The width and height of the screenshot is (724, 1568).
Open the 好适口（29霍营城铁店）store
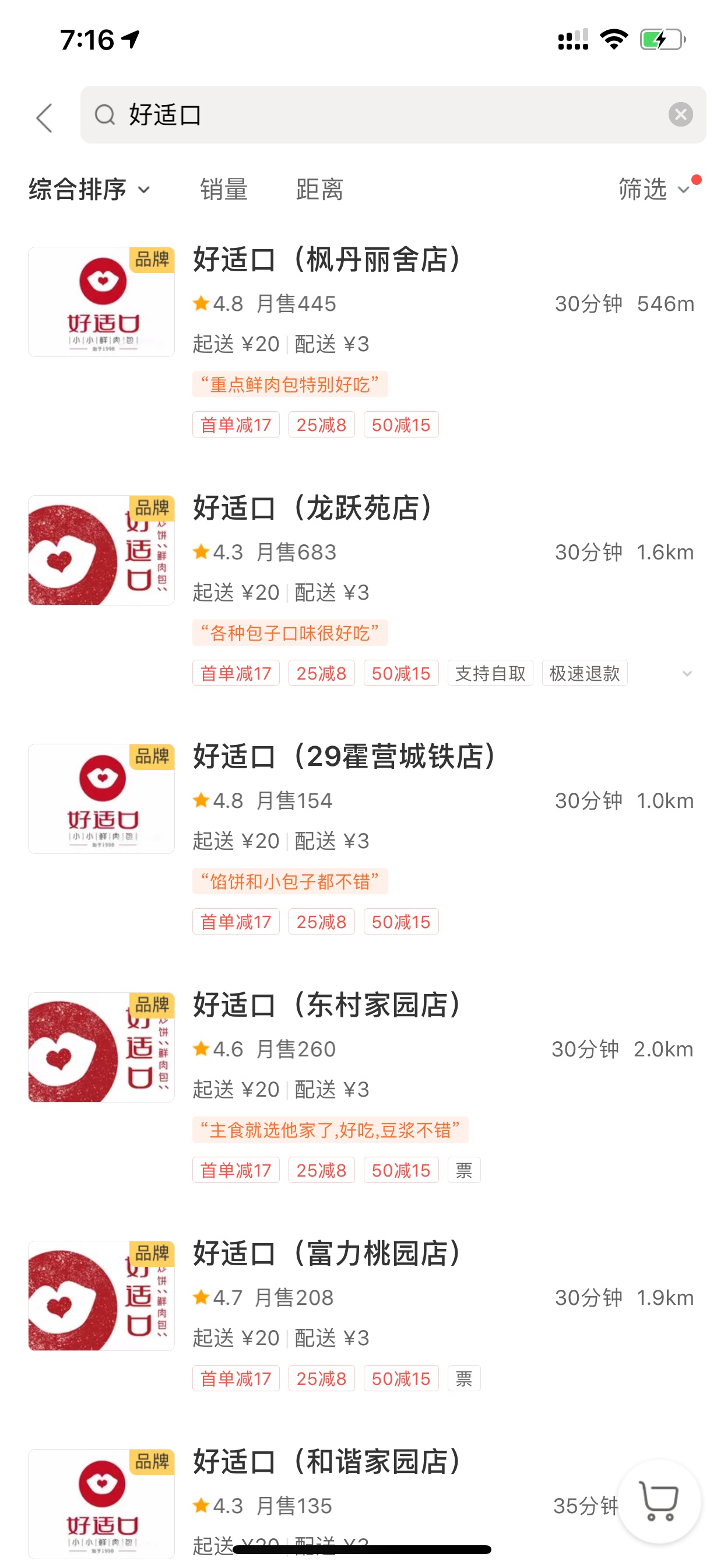click(362, 838)
